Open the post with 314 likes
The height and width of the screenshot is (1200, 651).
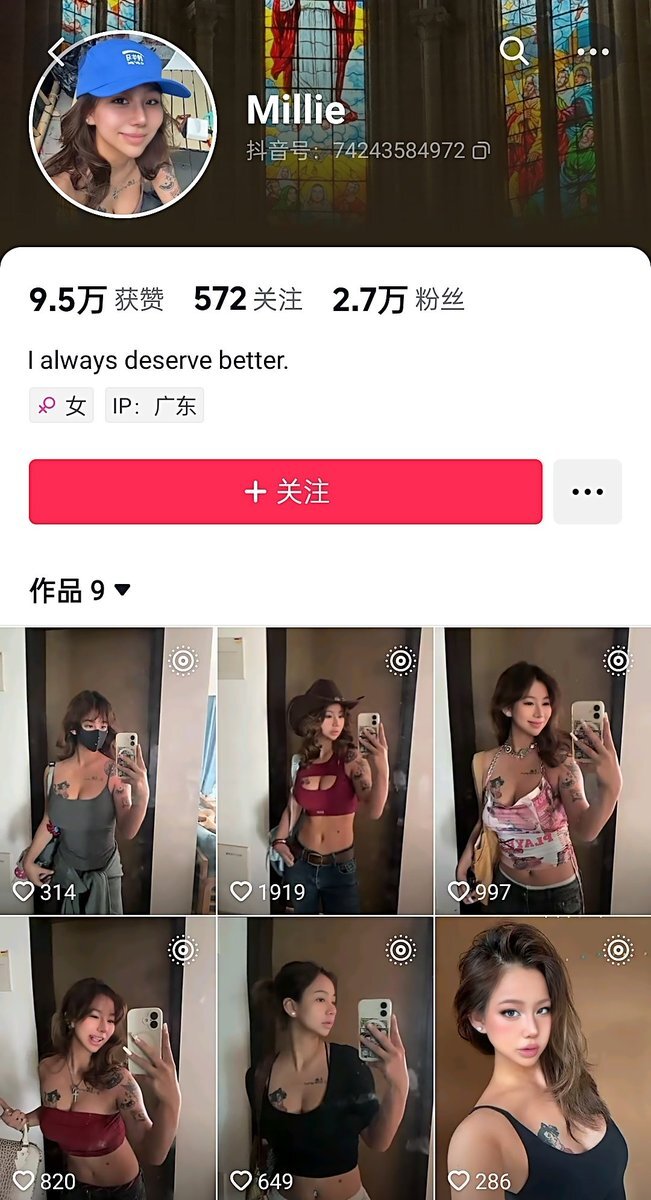(108, 770)
